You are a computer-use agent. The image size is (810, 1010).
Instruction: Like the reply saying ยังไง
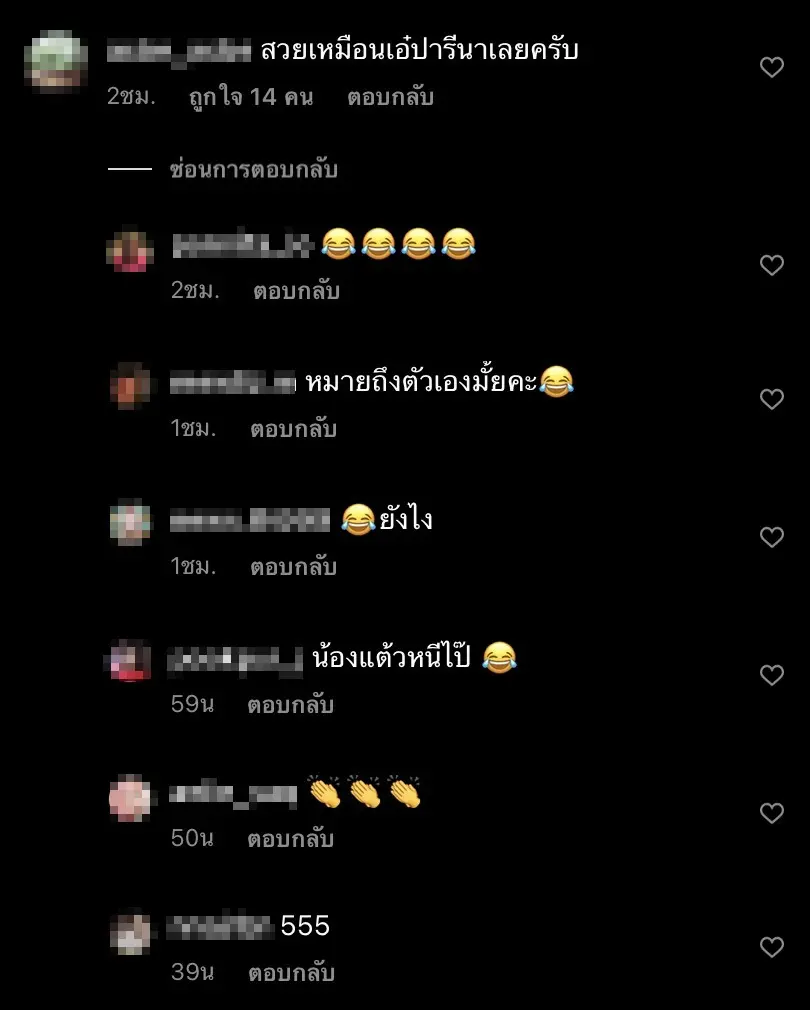pos(771,537)
